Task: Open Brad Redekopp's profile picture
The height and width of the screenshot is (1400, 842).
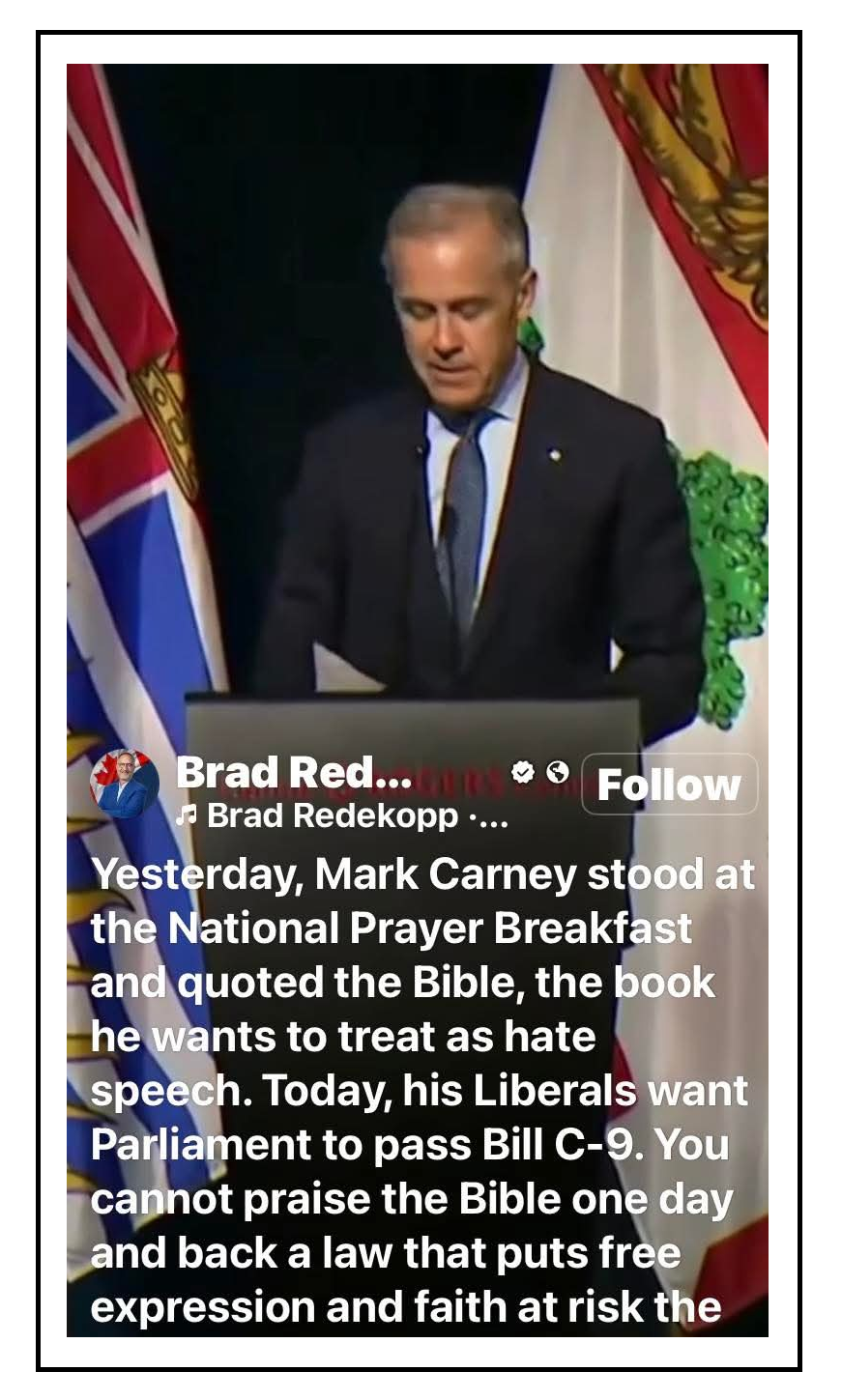Action: click(x=125, y=784)
